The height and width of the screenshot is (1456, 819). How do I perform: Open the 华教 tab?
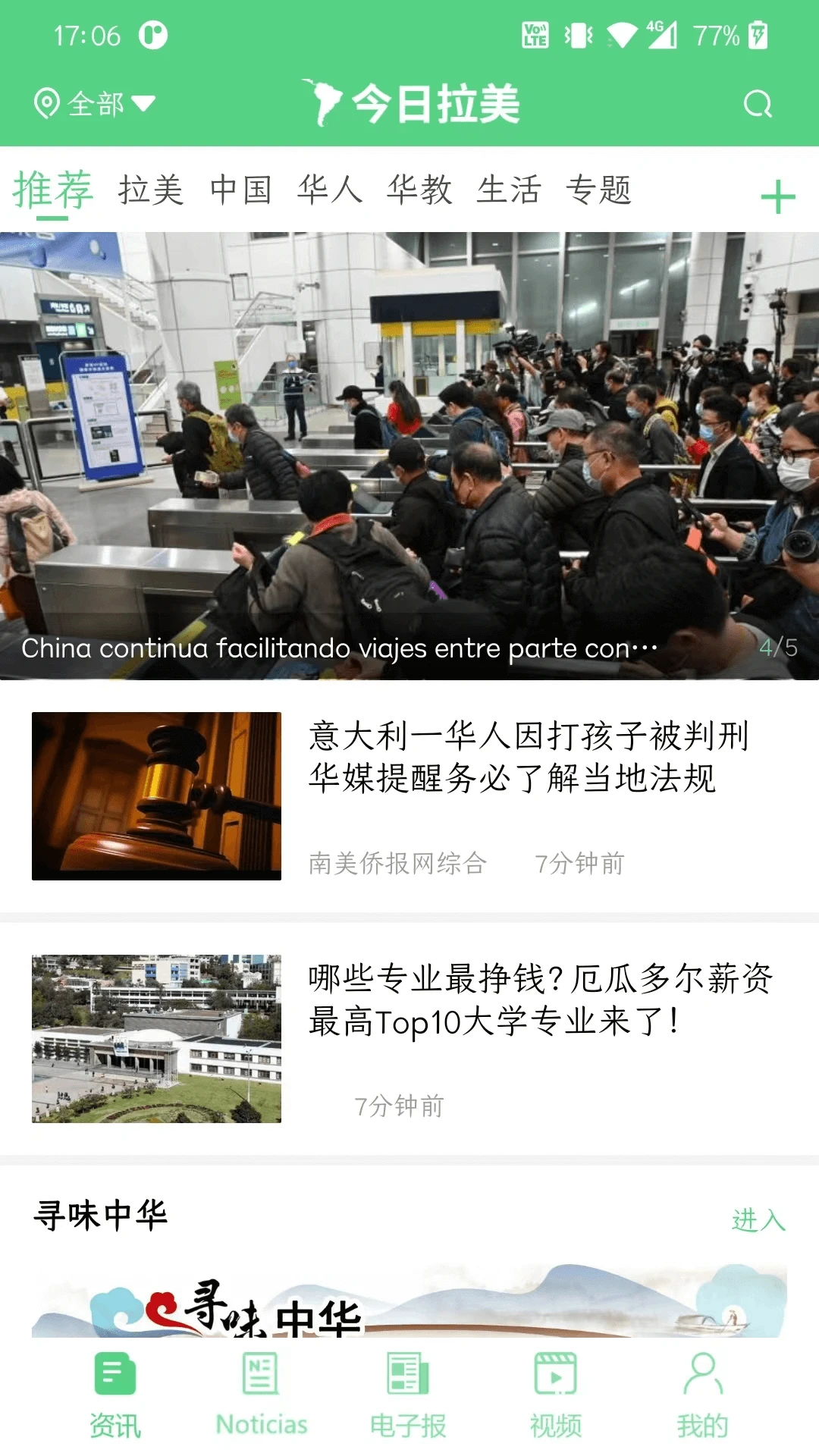click(x=419, y=190)
